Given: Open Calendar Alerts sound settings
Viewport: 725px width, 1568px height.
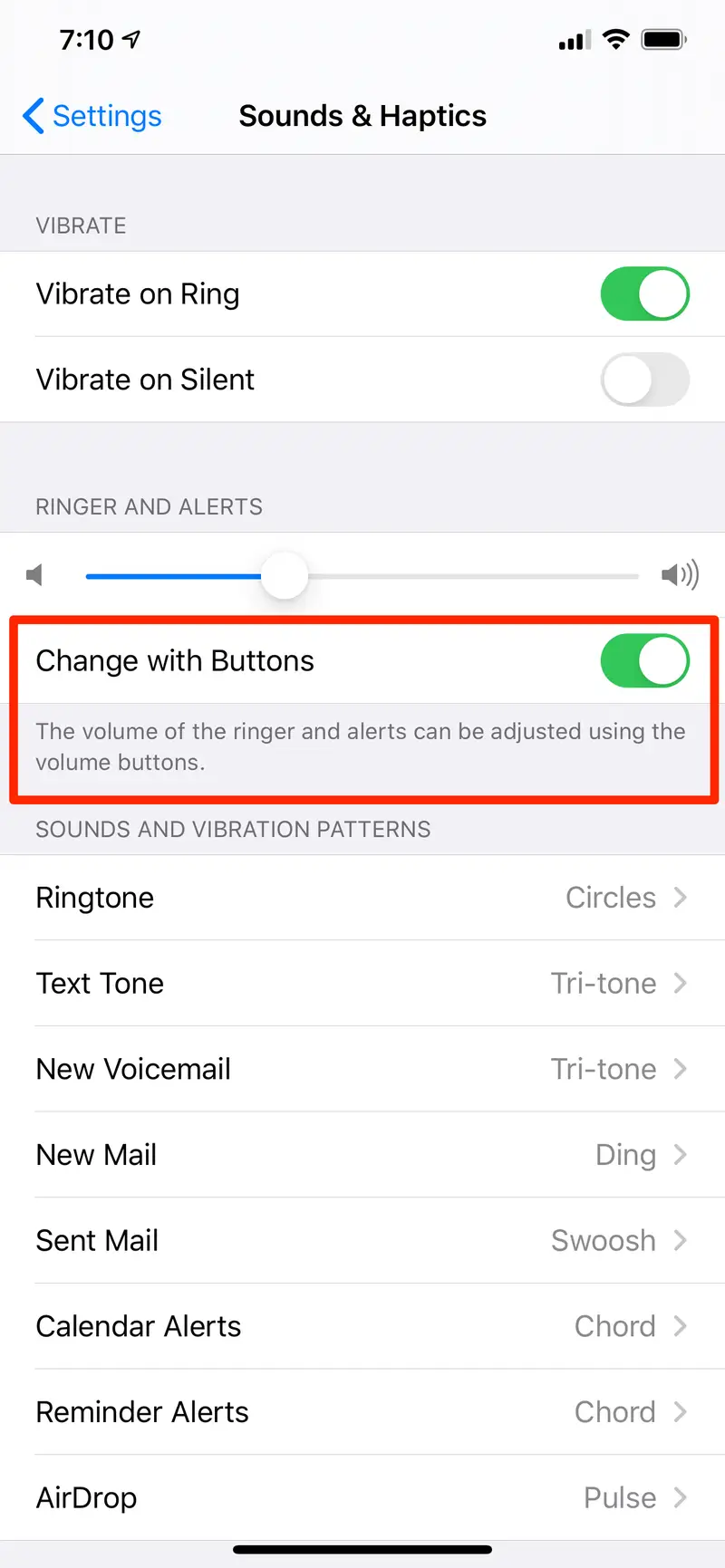Looking at the screenshot, I should (362, 1326).
